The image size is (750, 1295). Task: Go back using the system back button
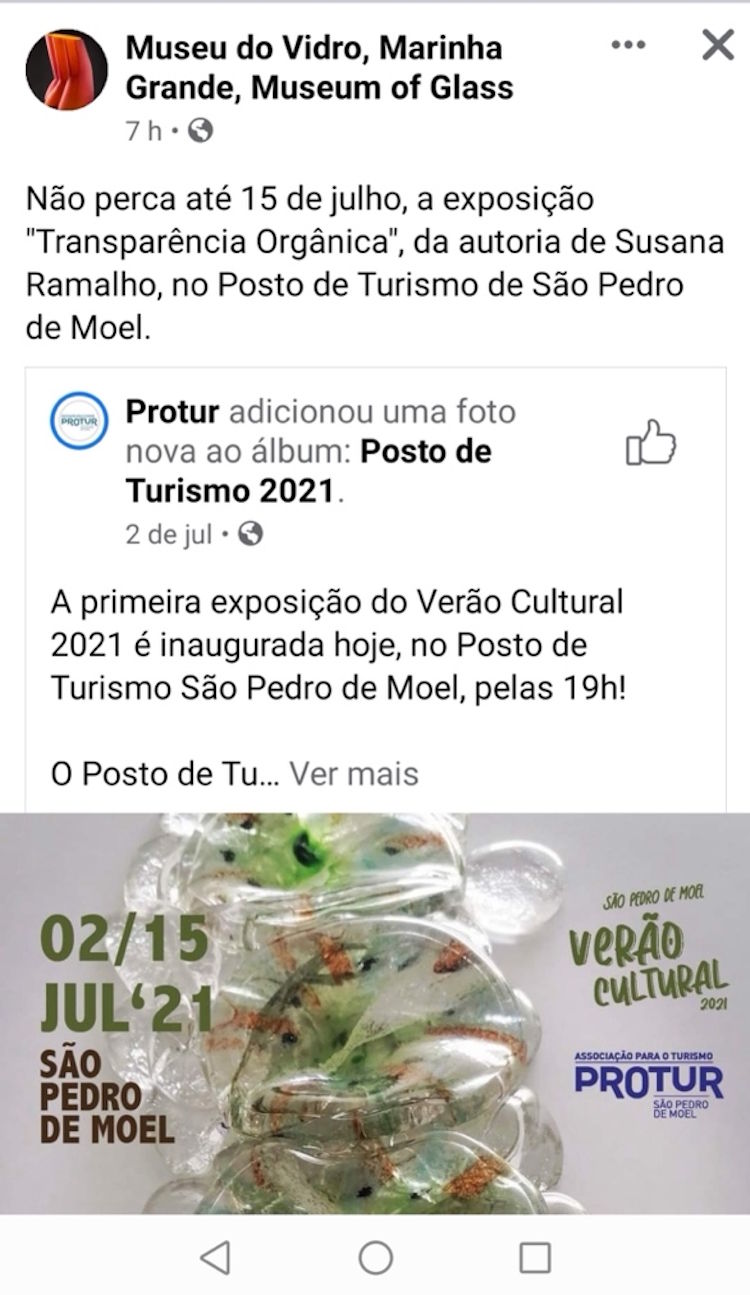click(x=215, y=1257)
